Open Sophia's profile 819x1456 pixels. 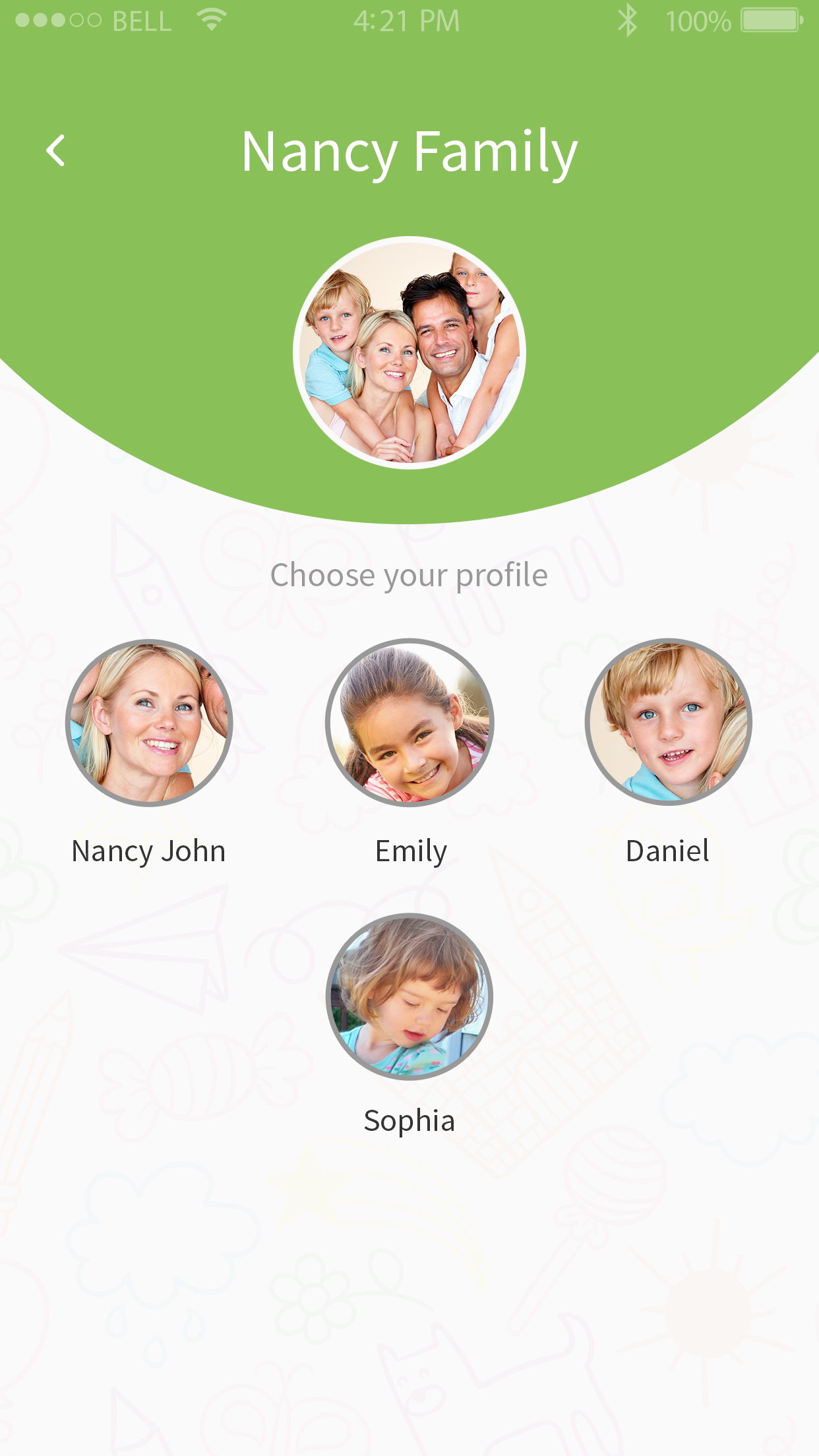point(409,996)
